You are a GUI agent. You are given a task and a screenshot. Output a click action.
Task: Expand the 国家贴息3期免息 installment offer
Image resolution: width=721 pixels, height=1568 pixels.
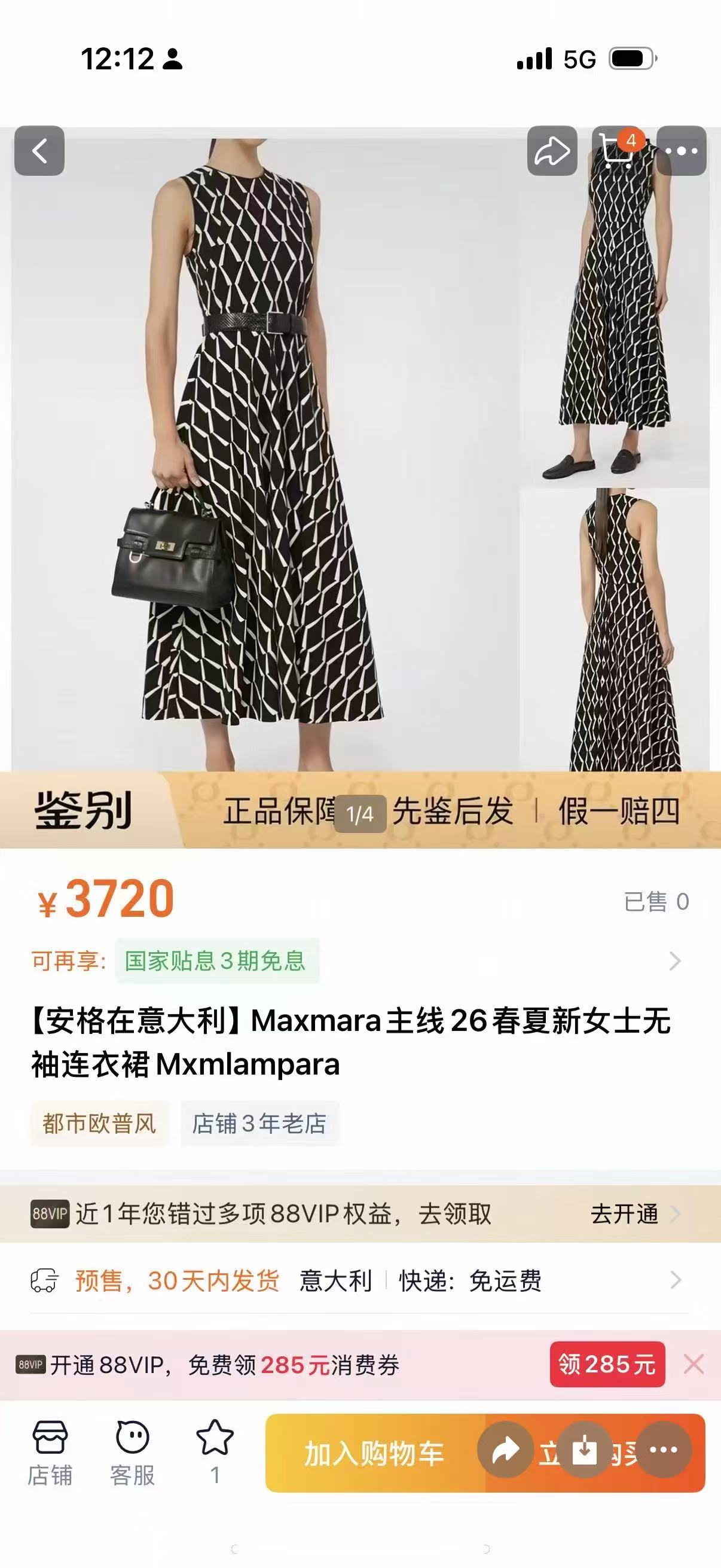pos(360,961)
